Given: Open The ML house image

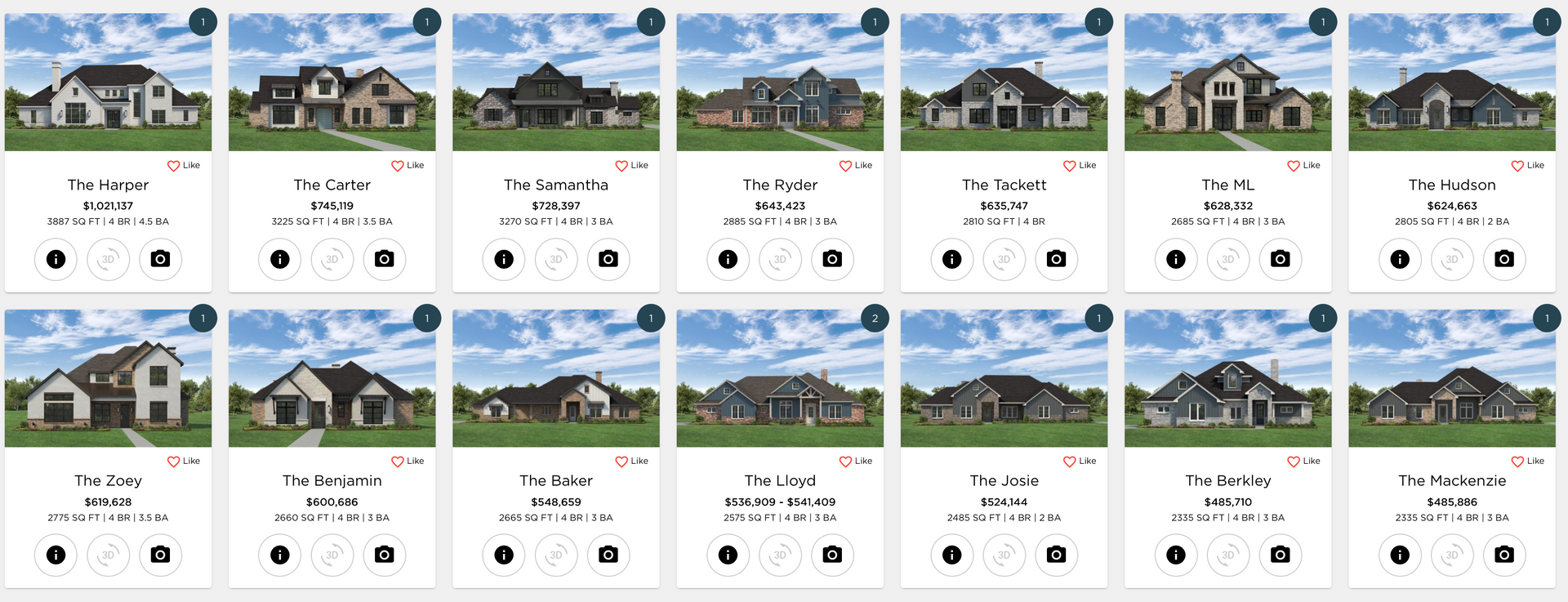Looking at the screenshot, I should pos(1227,82).
